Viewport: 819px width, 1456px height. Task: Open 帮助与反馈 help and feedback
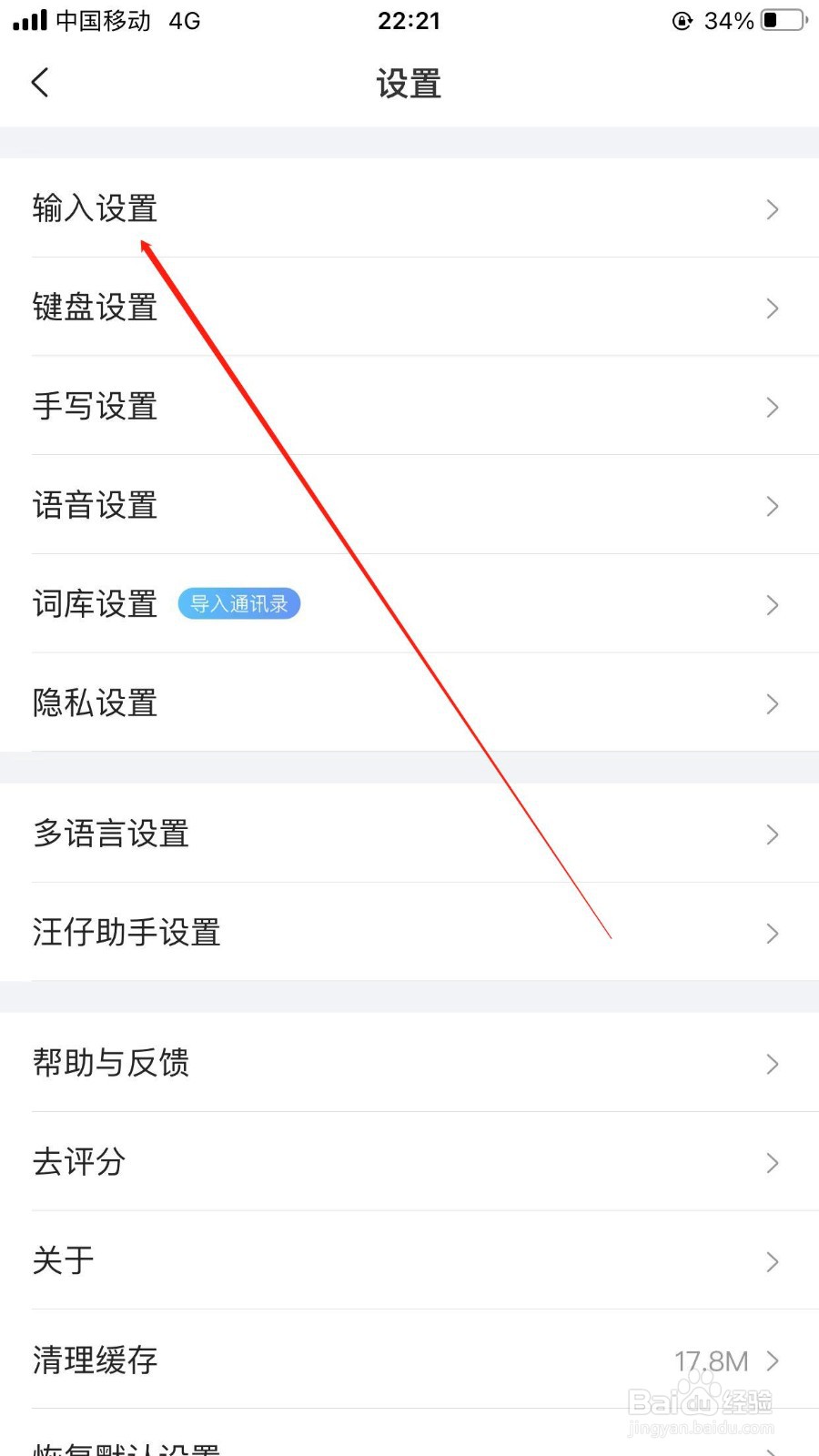(111, 1063)
